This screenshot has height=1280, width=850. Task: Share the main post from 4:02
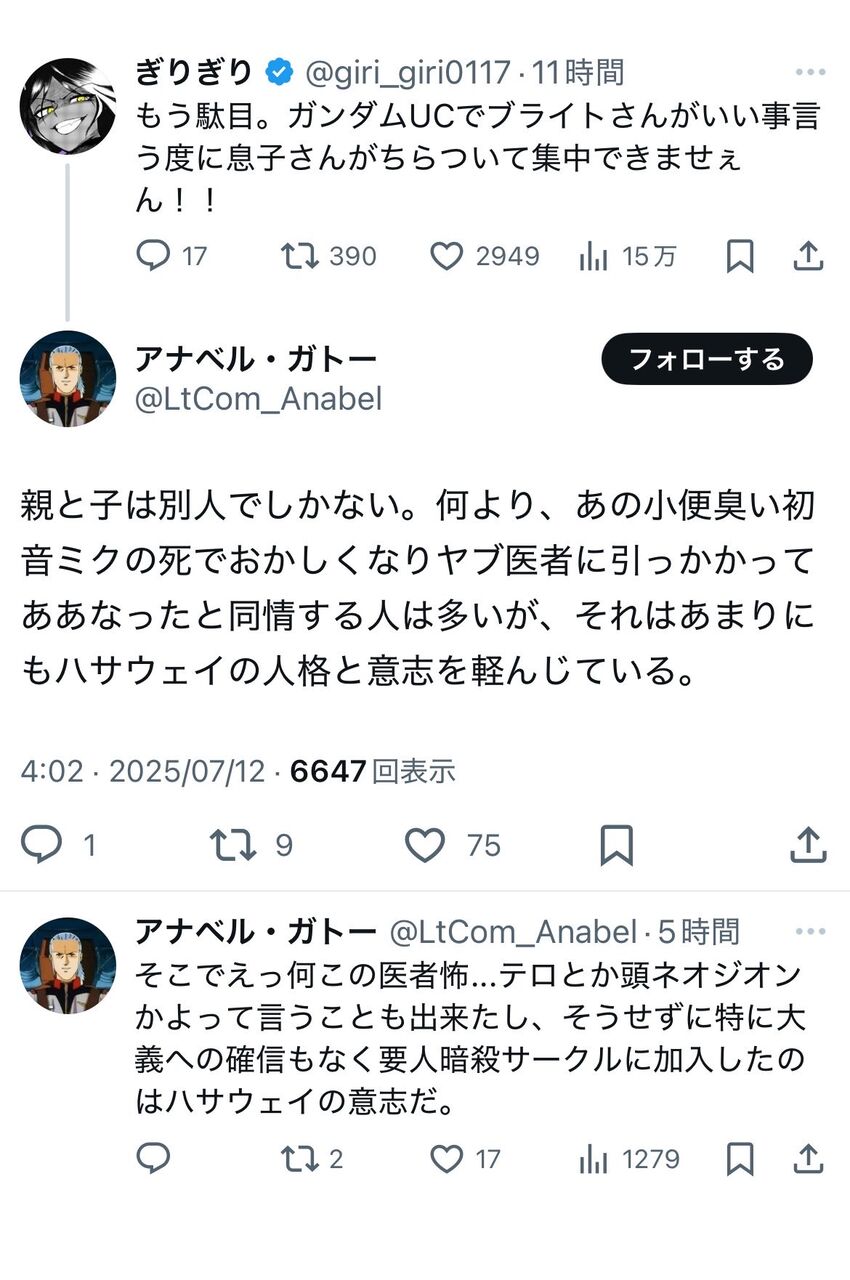pyautogui.click(x=808, y=845)
